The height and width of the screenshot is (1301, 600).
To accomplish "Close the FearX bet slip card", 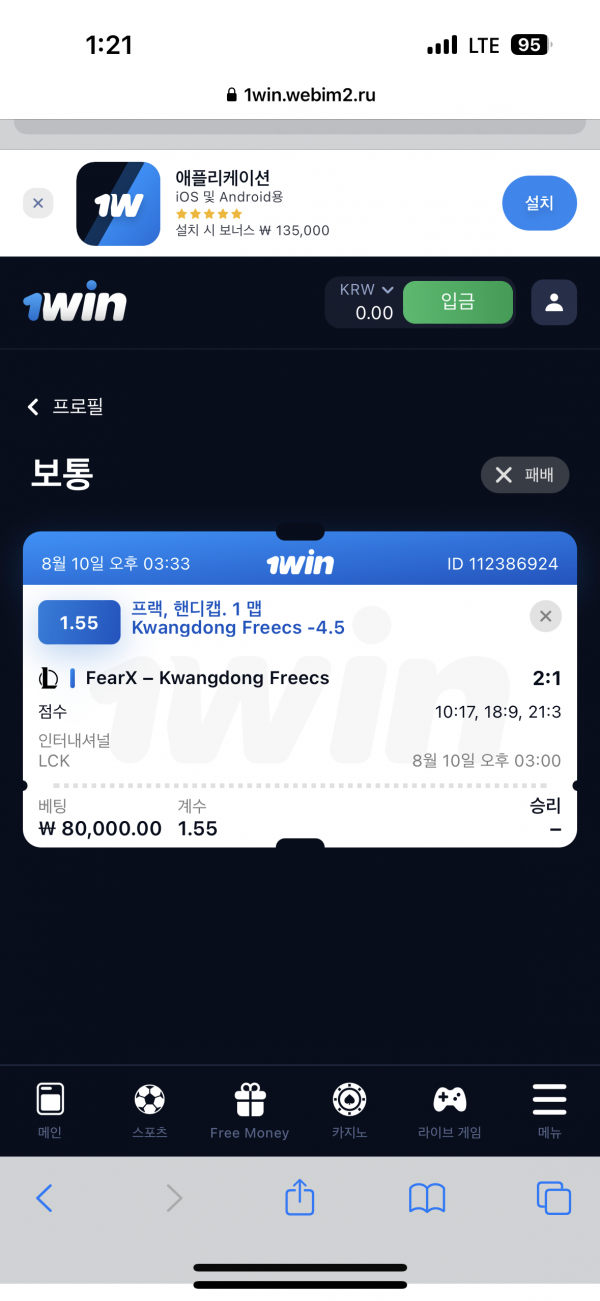I will pyautogui.click(x=545, y=616).
